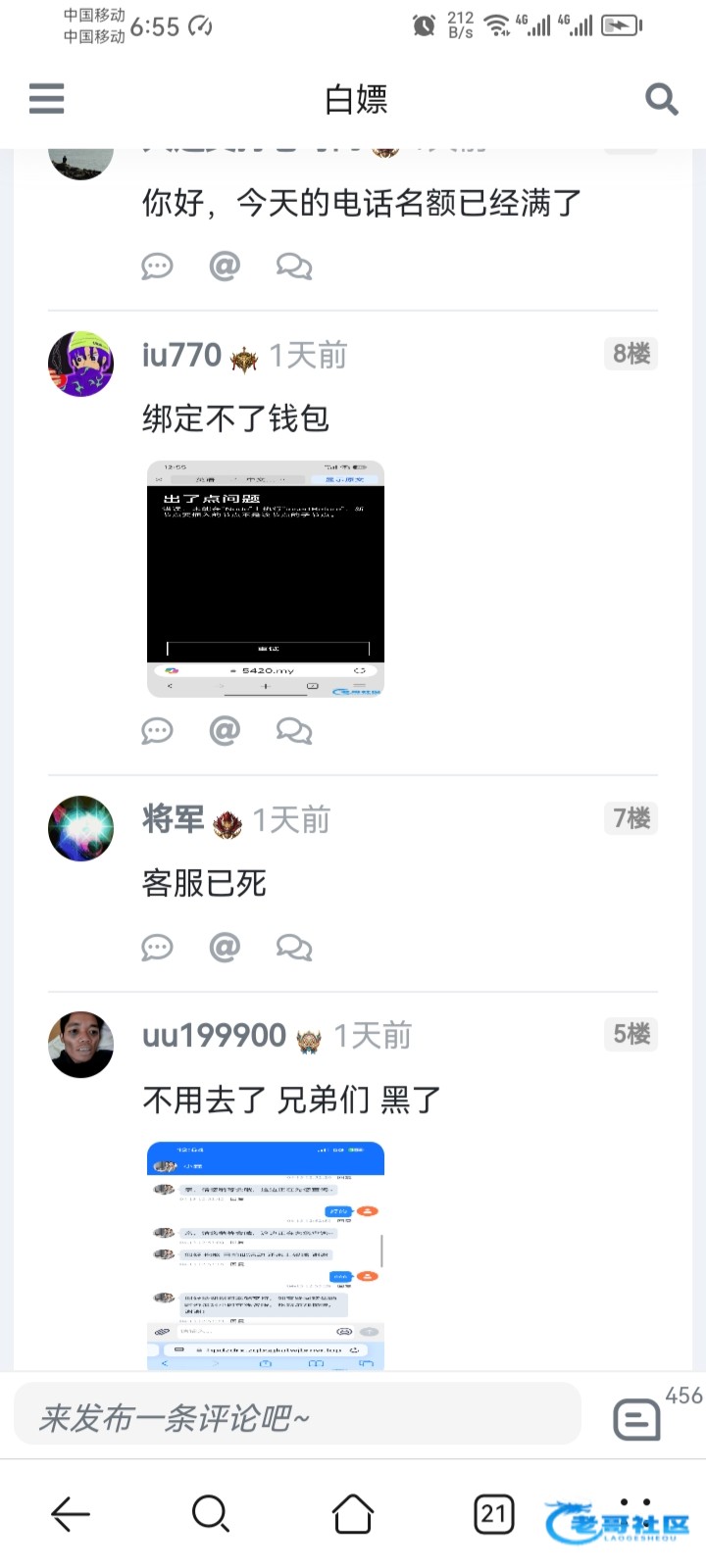The width and height of the screenshot is (706, 1568).
Task: Open uu199900's attached chat screenshot
Action: click(266, 1255)
